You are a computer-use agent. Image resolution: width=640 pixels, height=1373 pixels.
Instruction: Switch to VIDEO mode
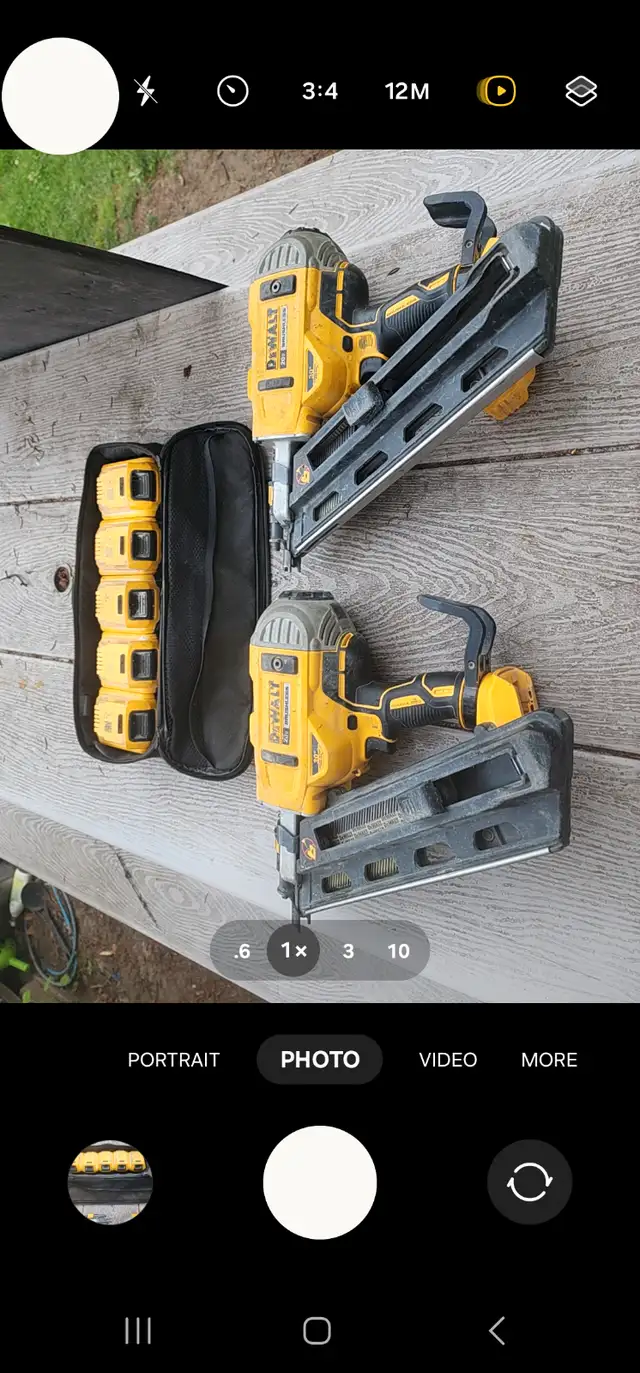pos(448,1060)
